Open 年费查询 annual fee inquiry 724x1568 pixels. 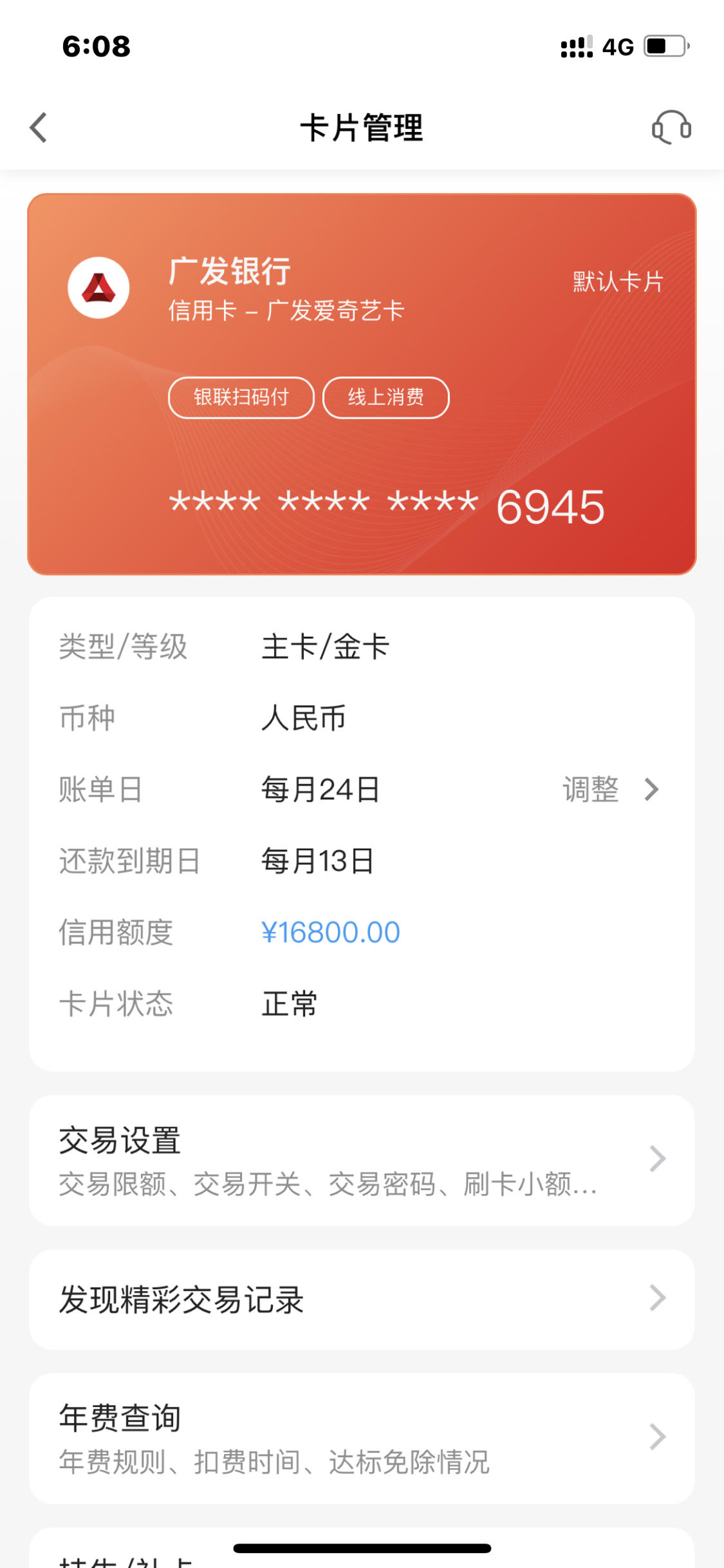362,1438
